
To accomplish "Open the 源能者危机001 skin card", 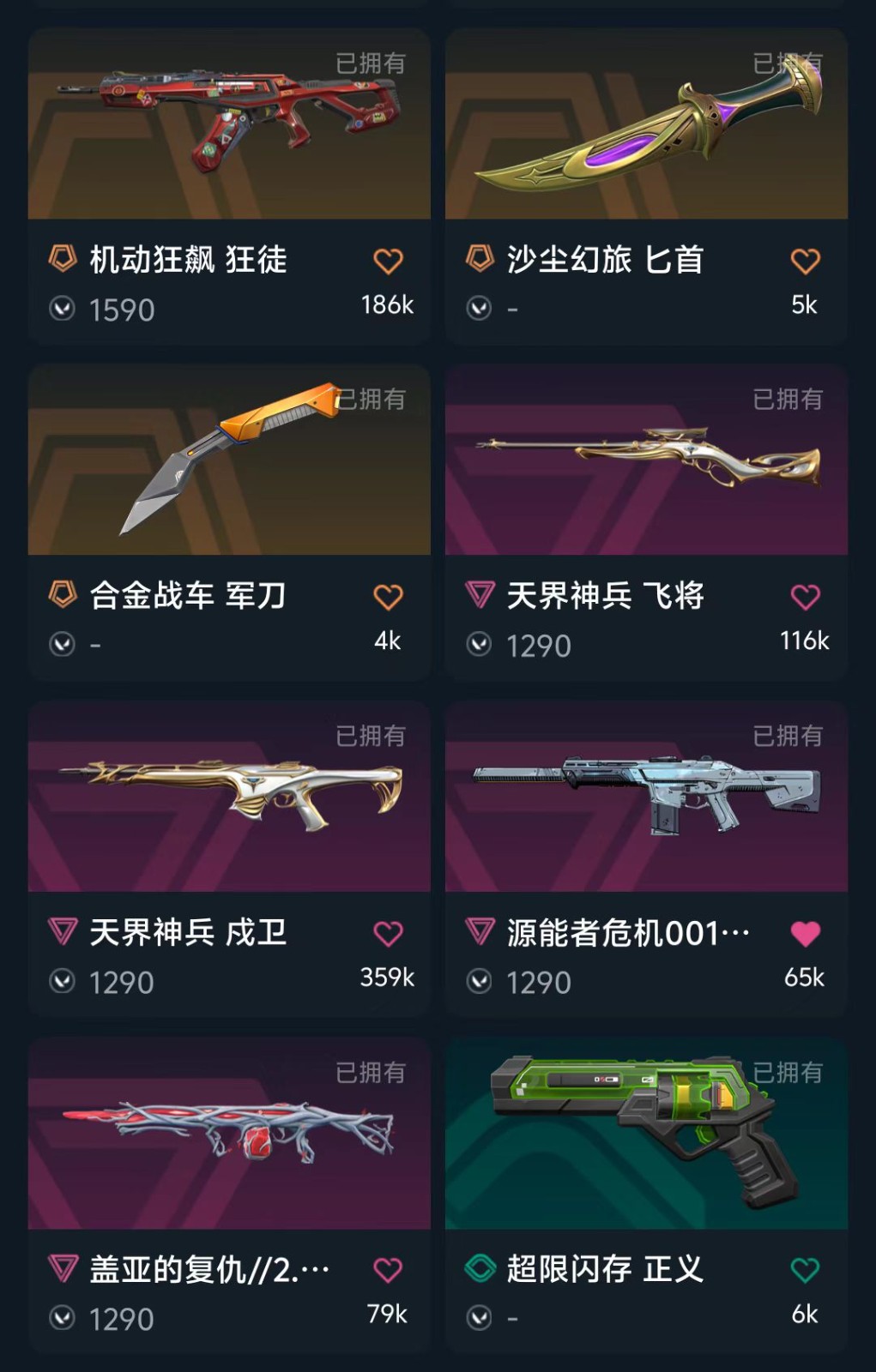I will tap(646, 797).
